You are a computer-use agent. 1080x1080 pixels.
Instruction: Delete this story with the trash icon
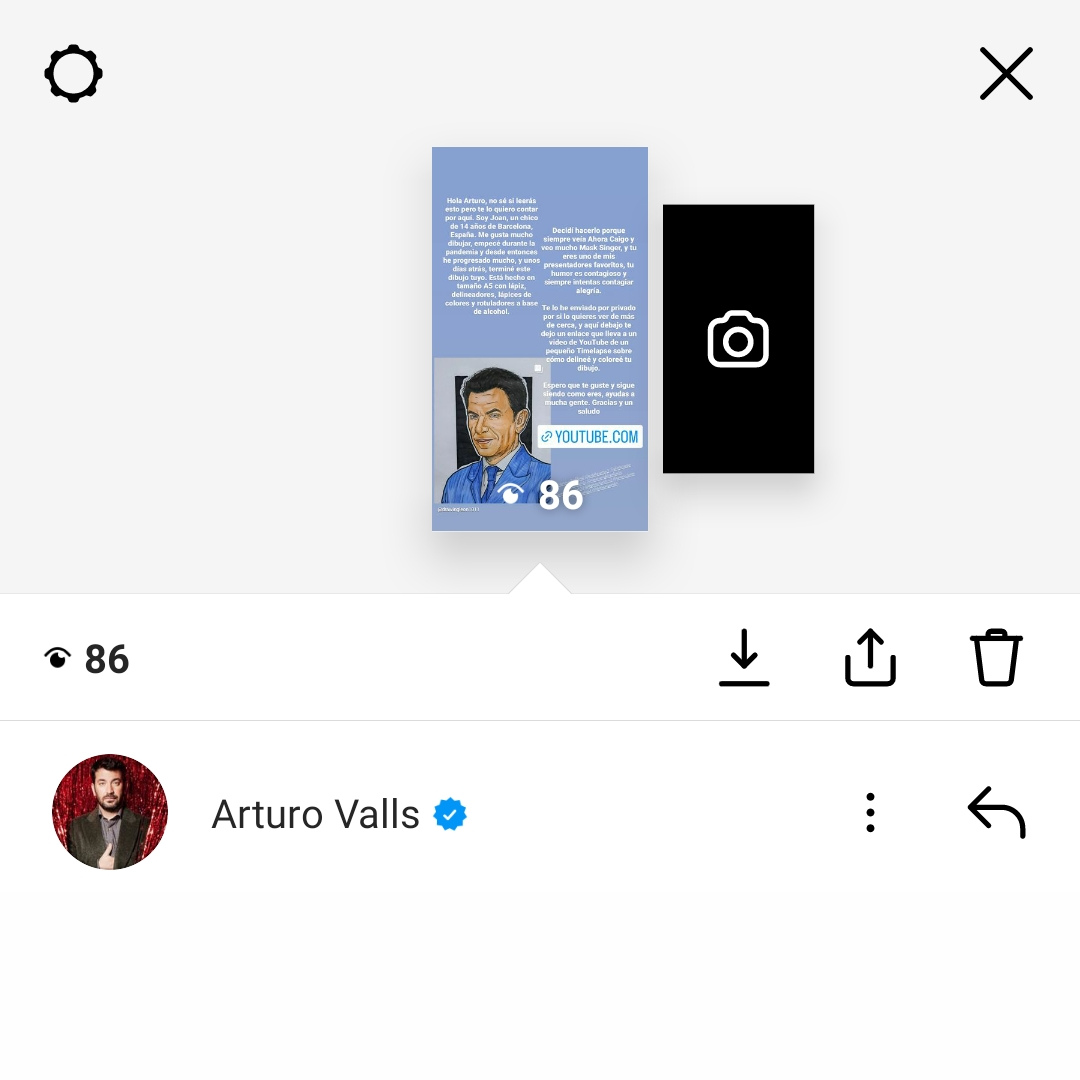point(996,657)
